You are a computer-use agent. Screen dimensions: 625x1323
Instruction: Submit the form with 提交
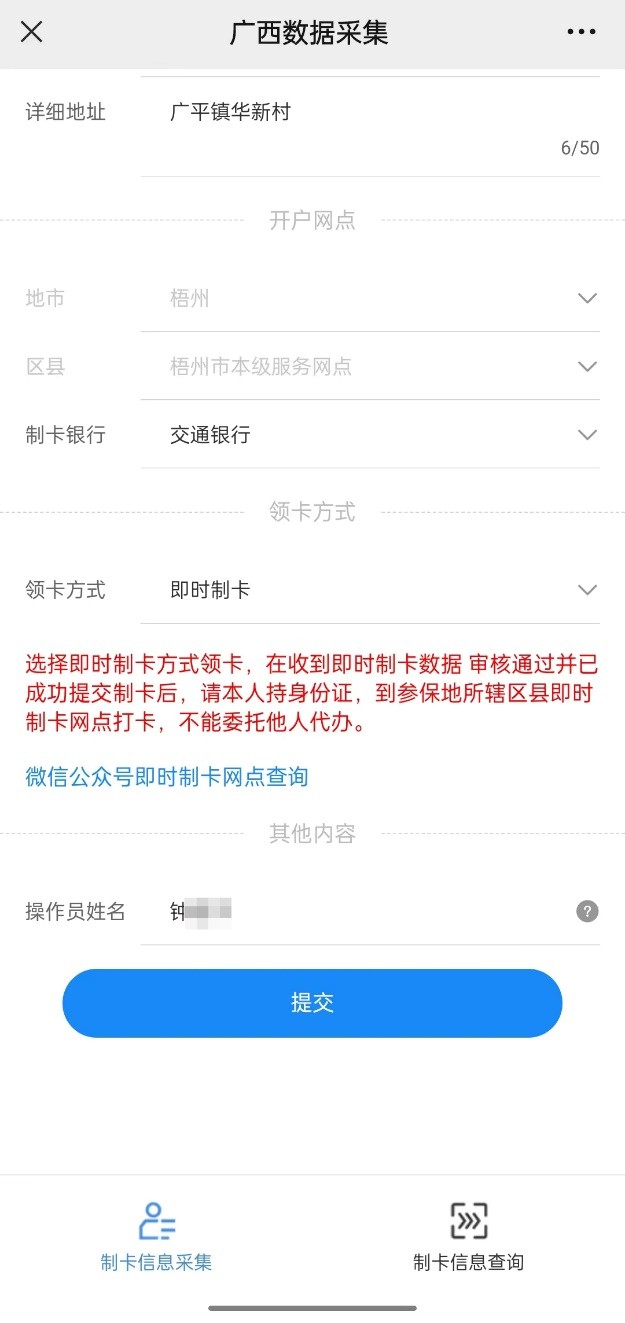(x=312, y=1003)
